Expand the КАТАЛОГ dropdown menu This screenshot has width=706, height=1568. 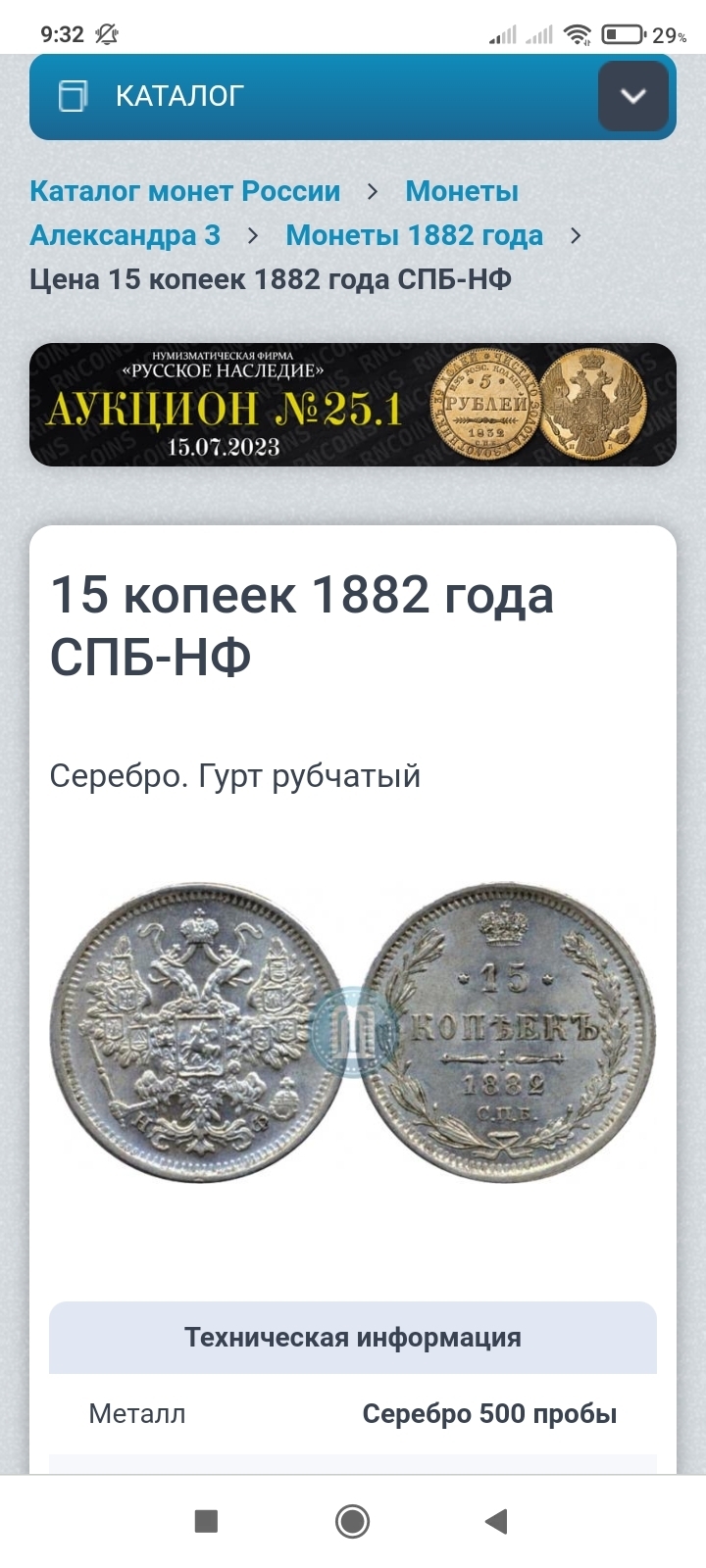pos(632,96)
